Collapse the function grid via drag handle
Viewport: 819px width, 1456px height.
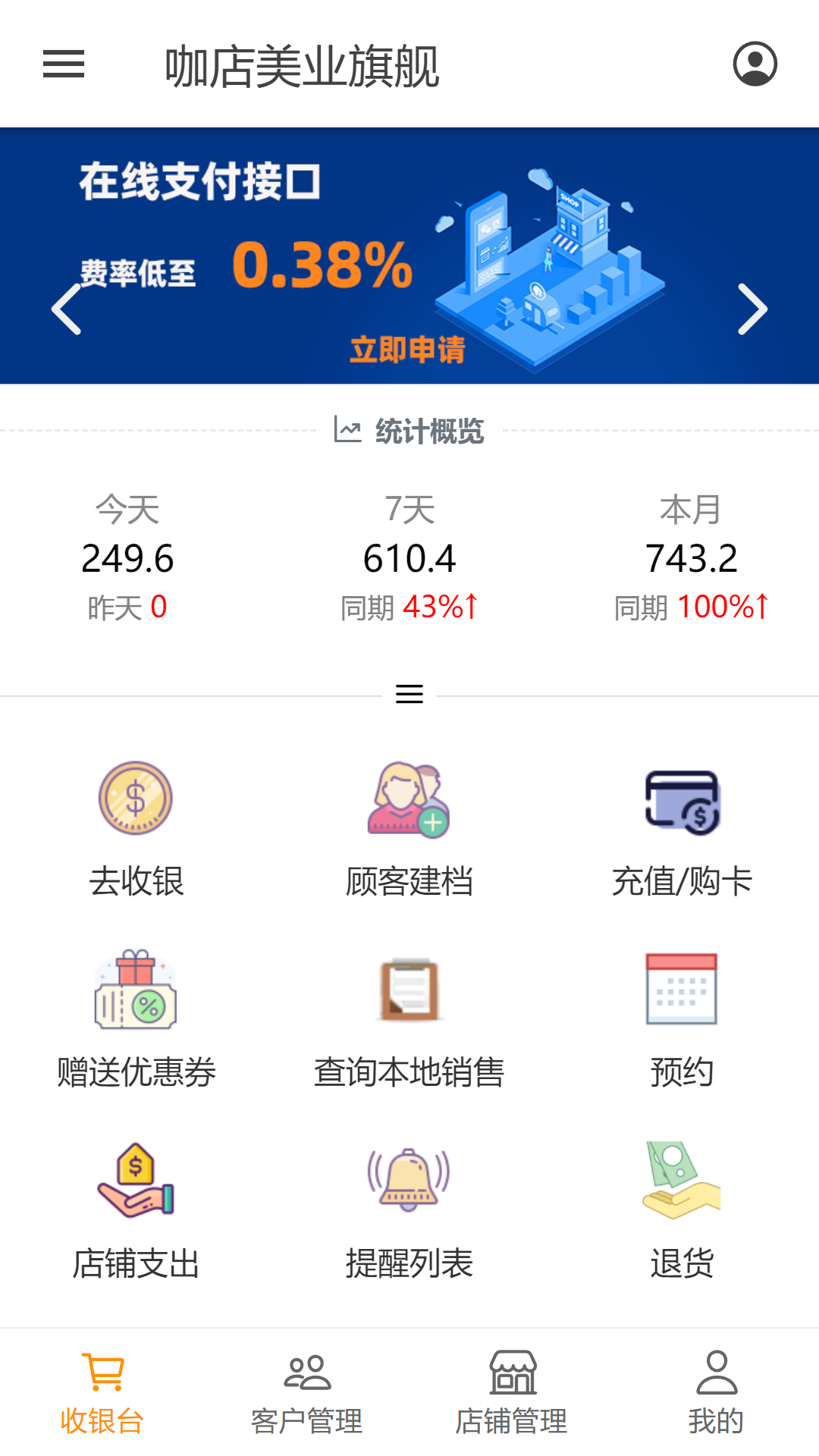click(409, 692)
